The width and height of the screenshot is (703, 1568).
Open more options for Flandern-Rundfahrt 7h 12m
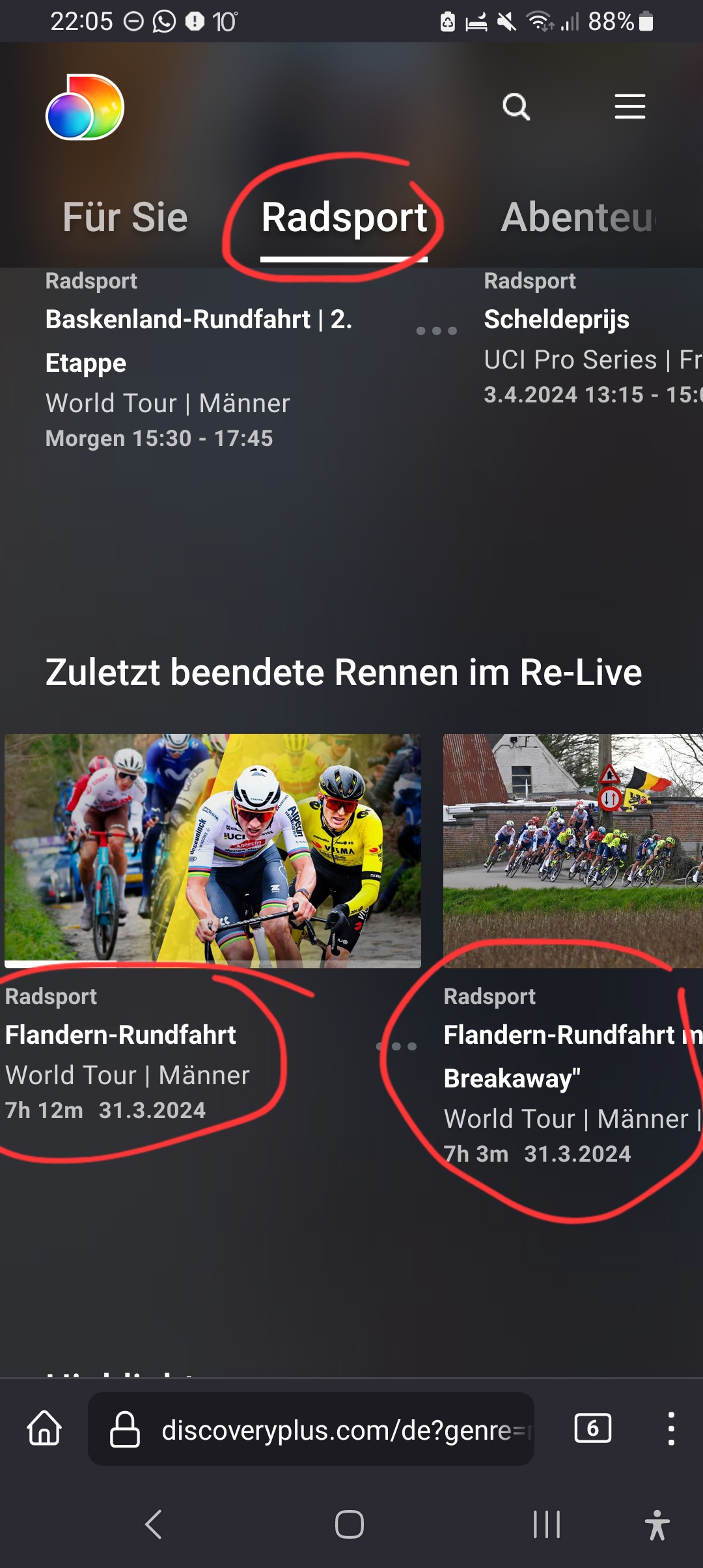pos(397,1046)
